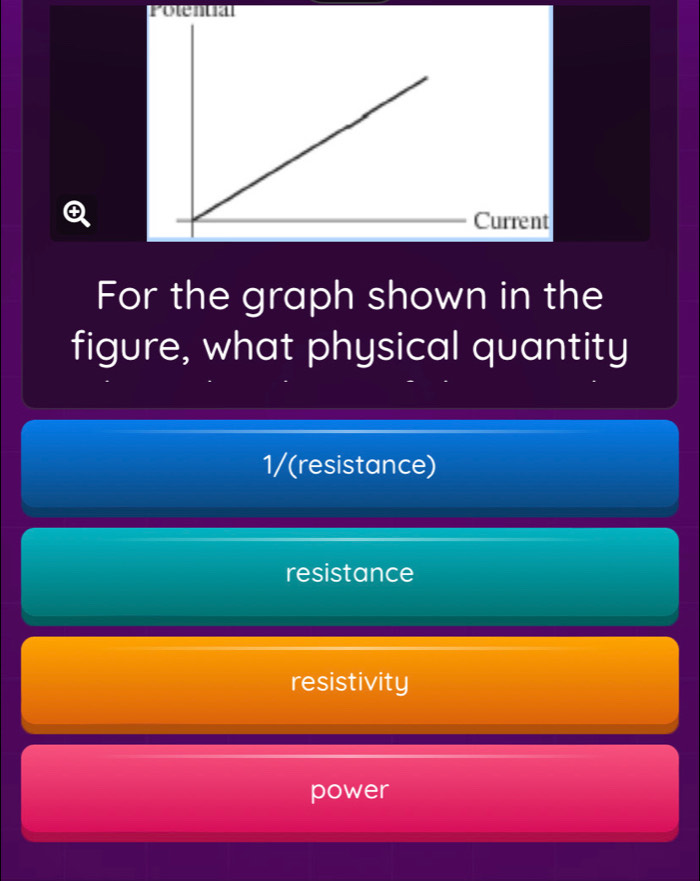Zoom in on the graph image

click(x=73, y=211)
